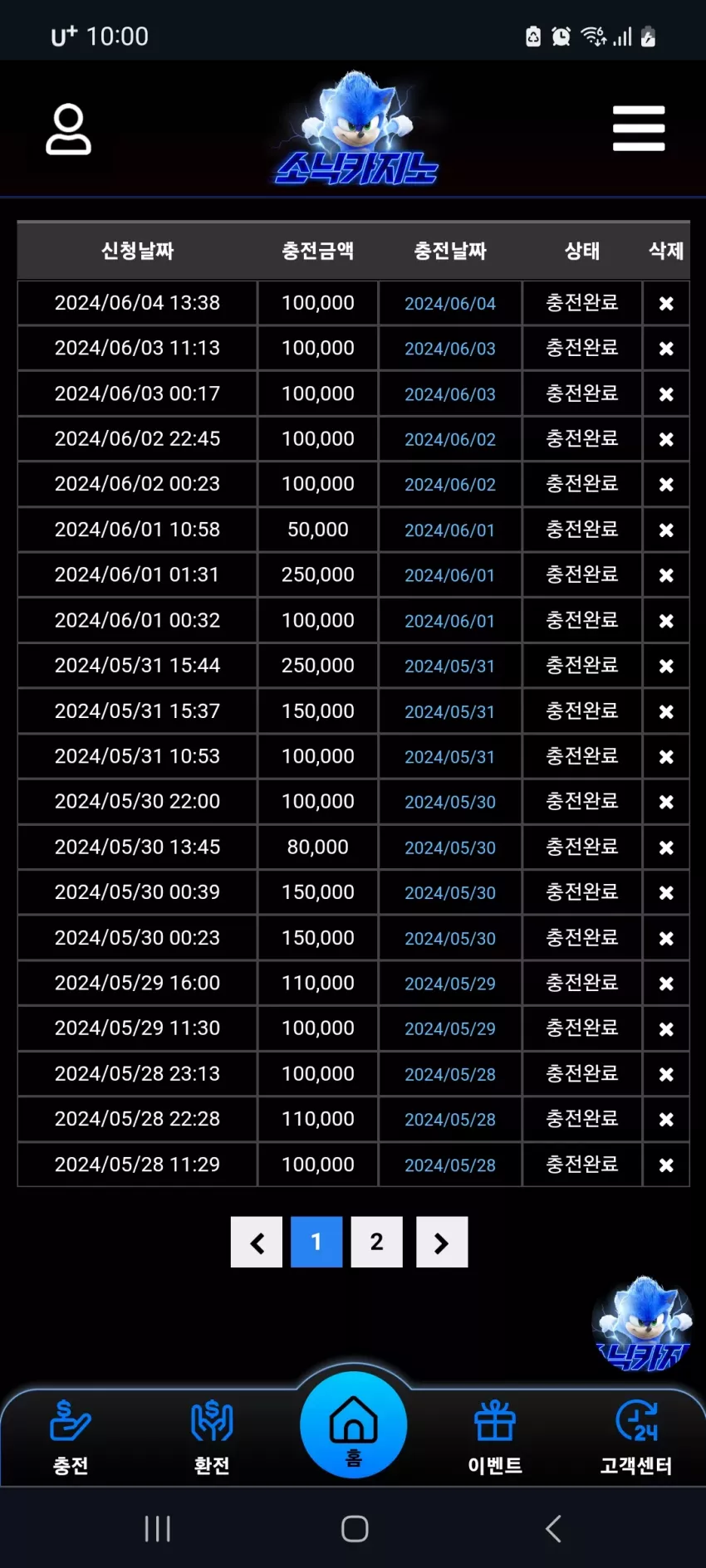Go to page 2 of history
Image resolution: width=706 pixels, height=1568 pixels.
coord(376,1242)
